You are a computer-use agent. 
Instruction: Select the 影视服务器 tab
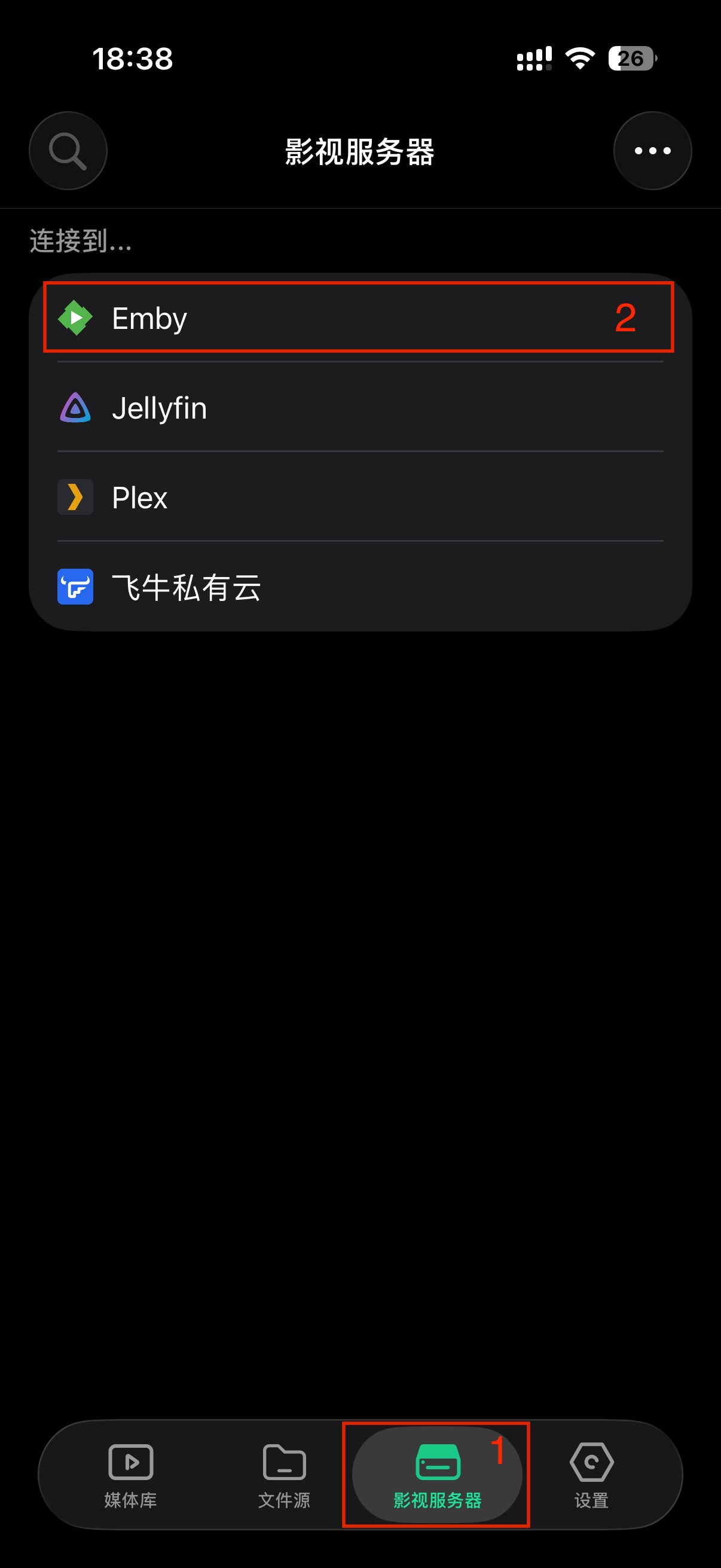(x=437, y=1474)
